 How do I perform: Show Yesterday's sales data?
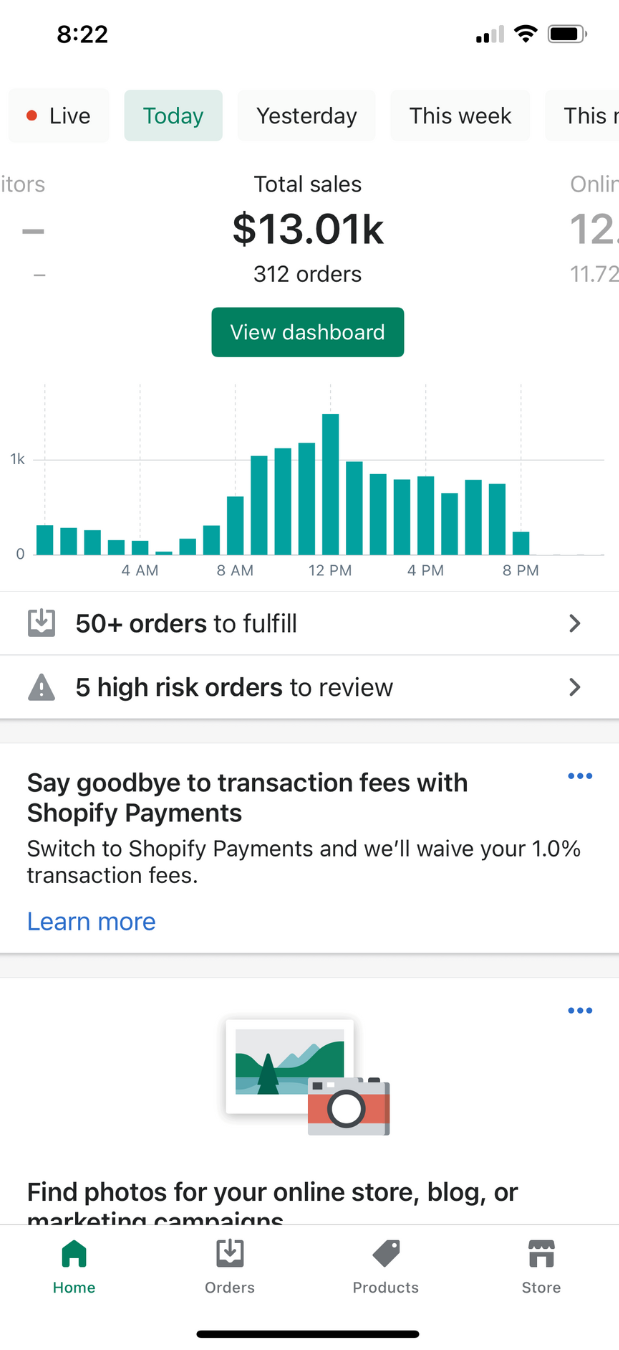pos(306,116)
